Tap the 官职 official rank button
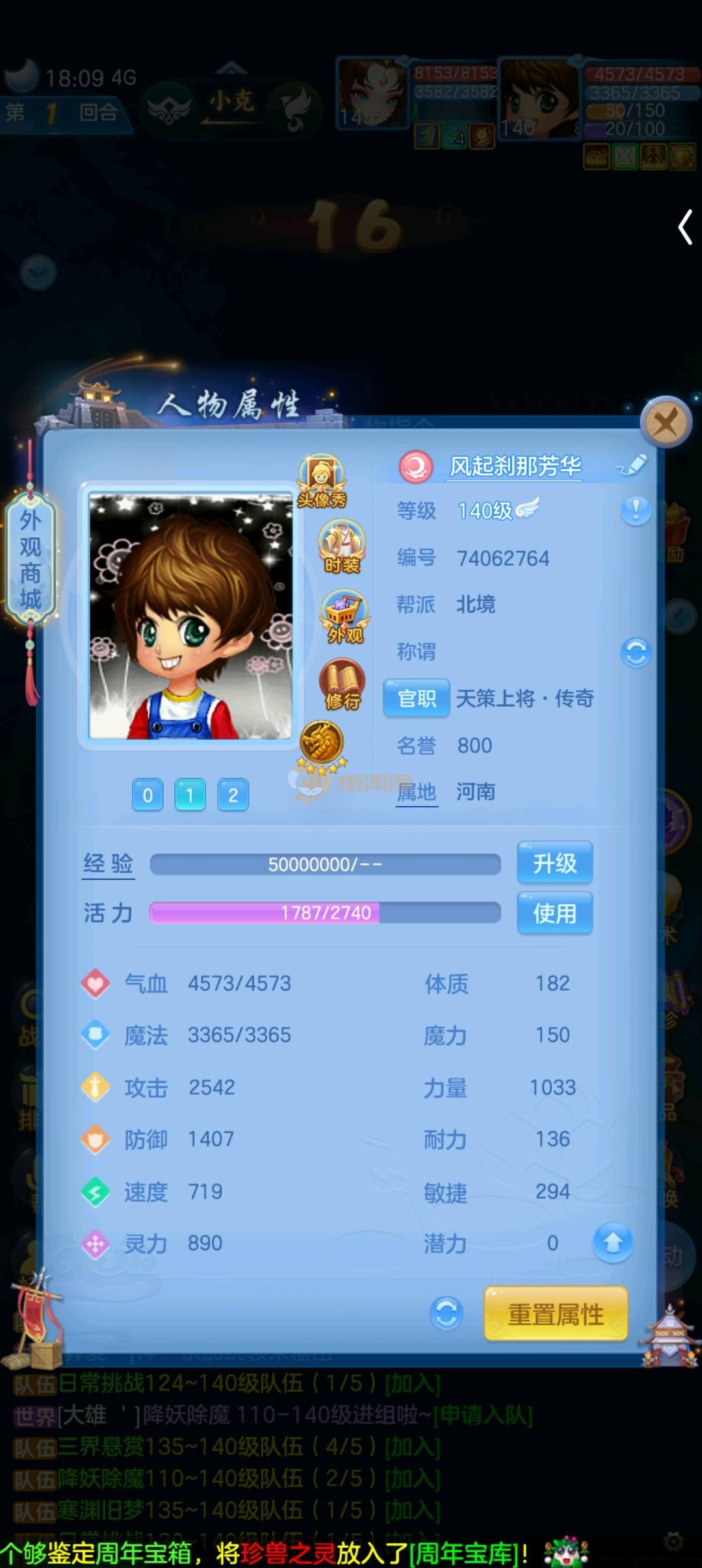702x1568 pixels. pyautogui.click(x=416, y=698)
